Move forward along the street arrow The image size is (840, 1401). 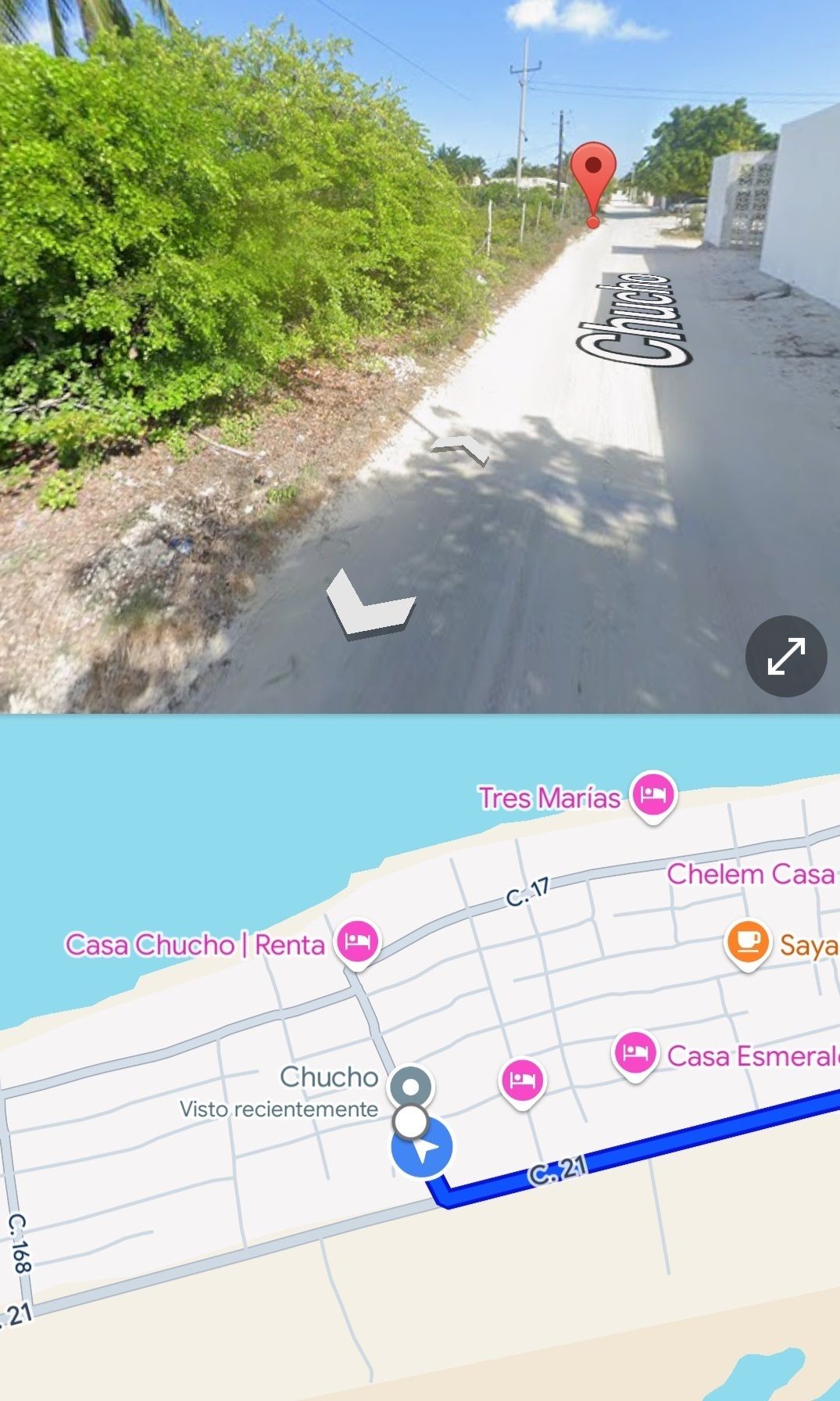click(460, 449)
